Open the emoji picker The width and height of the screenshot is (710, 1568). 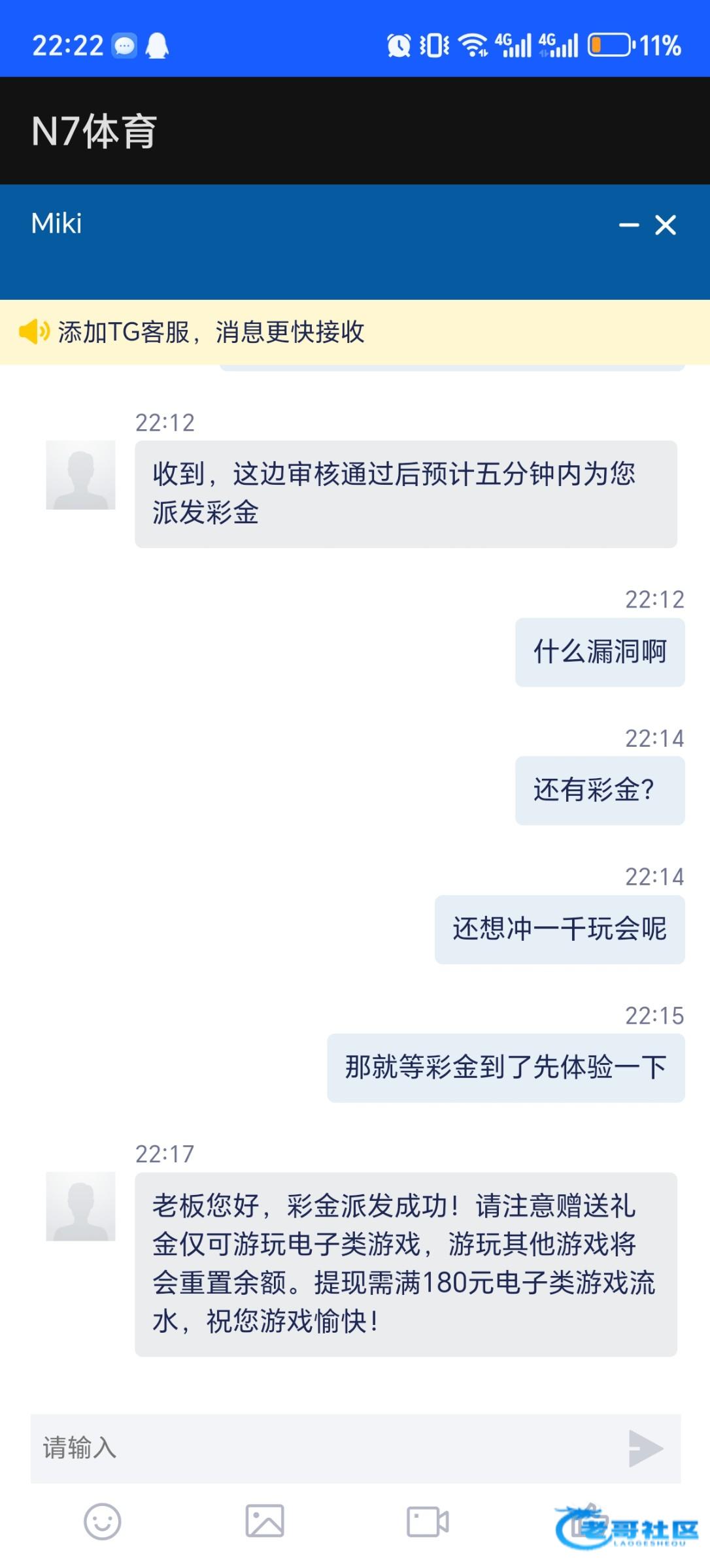pyautogui.click(x=103, y=1522)
